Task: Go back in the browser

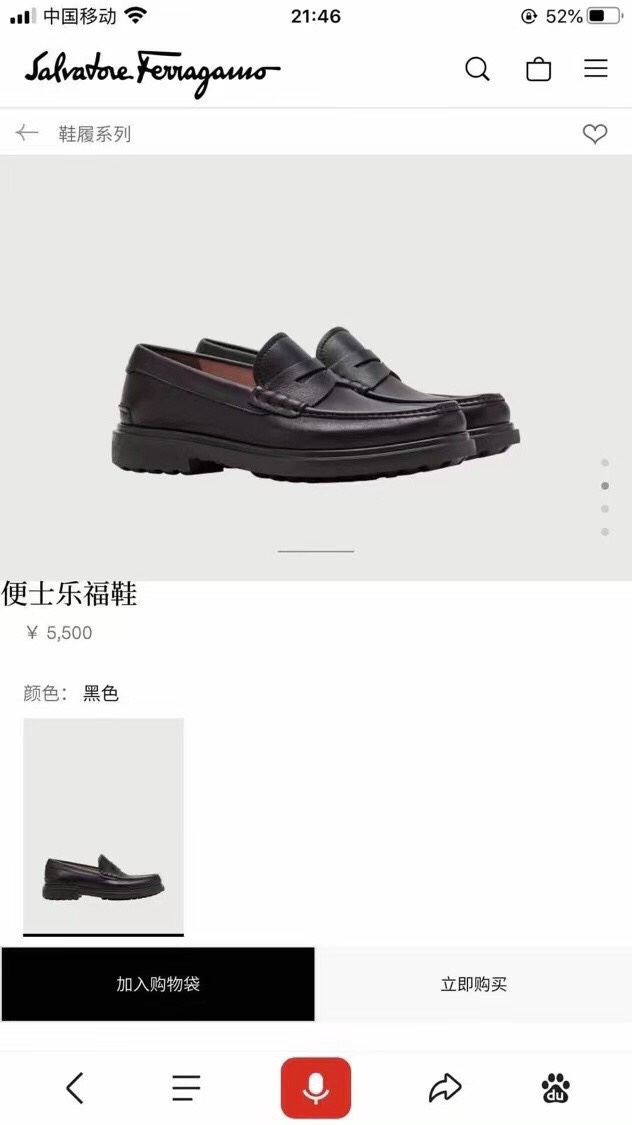Action: coord(75,1087)
